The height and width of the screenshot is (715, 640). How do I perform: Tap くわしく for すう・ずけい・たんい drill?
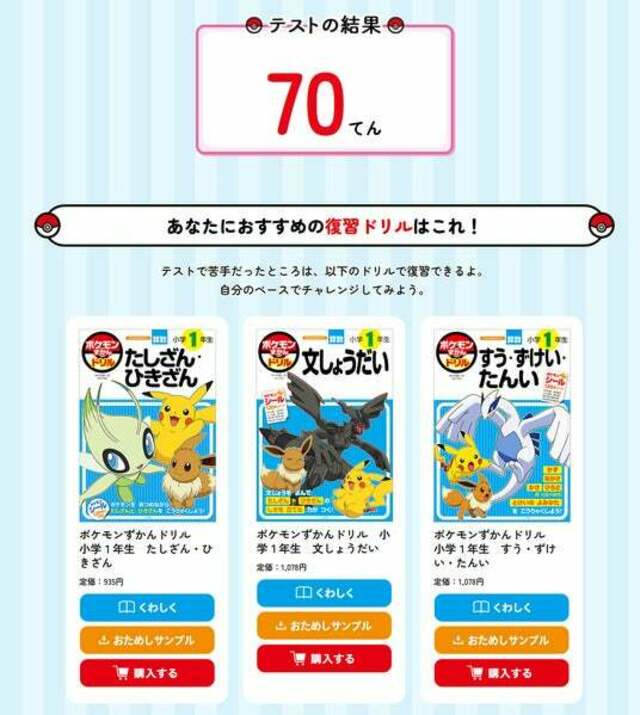(x=501, y=607)
